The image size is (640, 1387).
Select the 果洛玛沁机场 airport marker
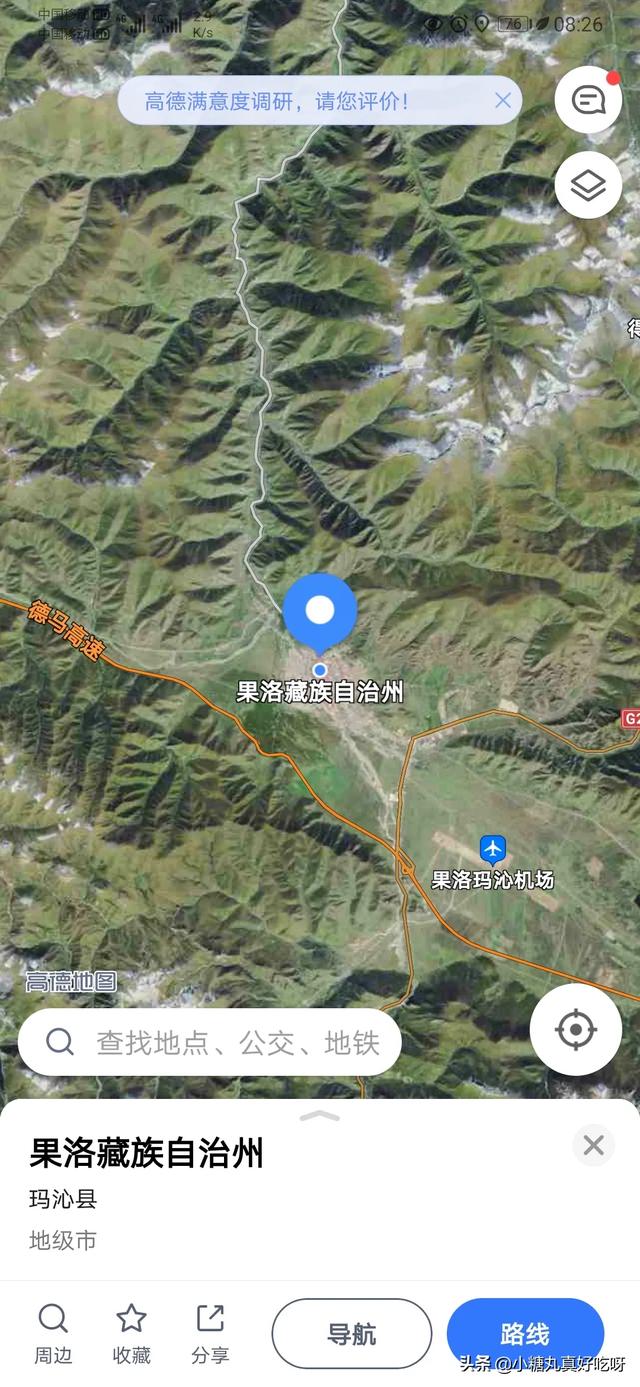(492, 850)
